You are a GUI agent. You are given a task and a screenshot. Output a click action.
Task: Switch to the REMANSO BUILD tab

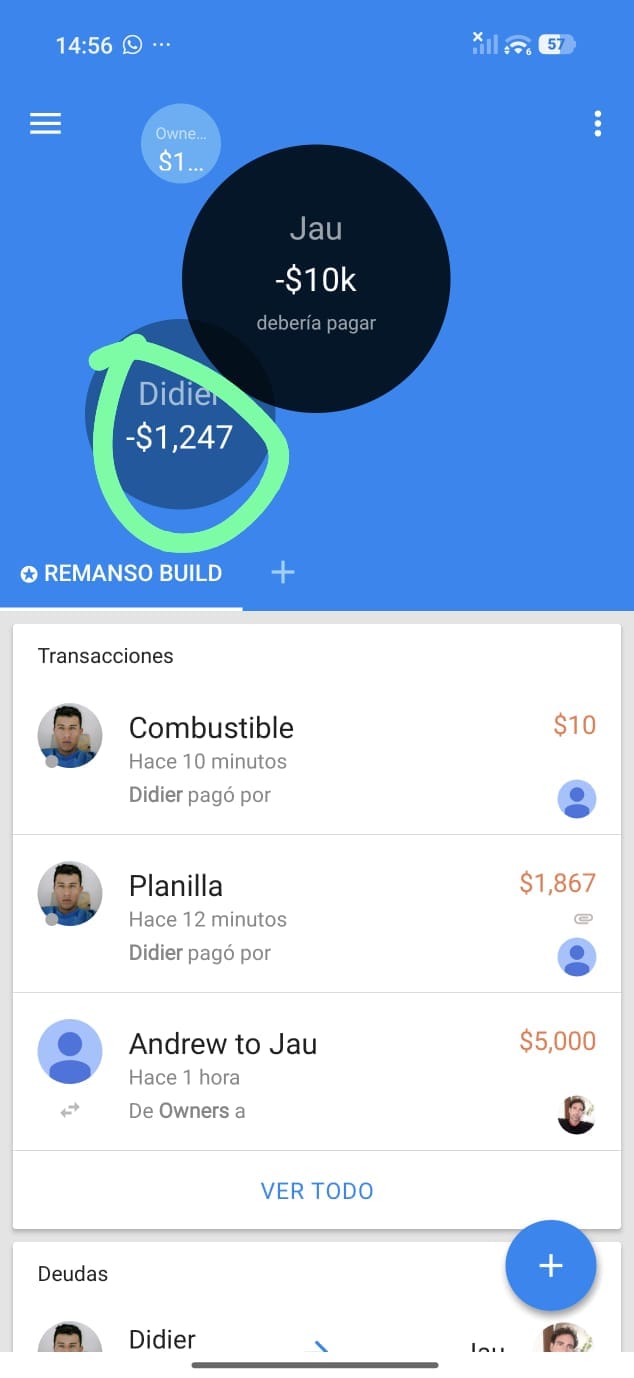pos(122,573)
